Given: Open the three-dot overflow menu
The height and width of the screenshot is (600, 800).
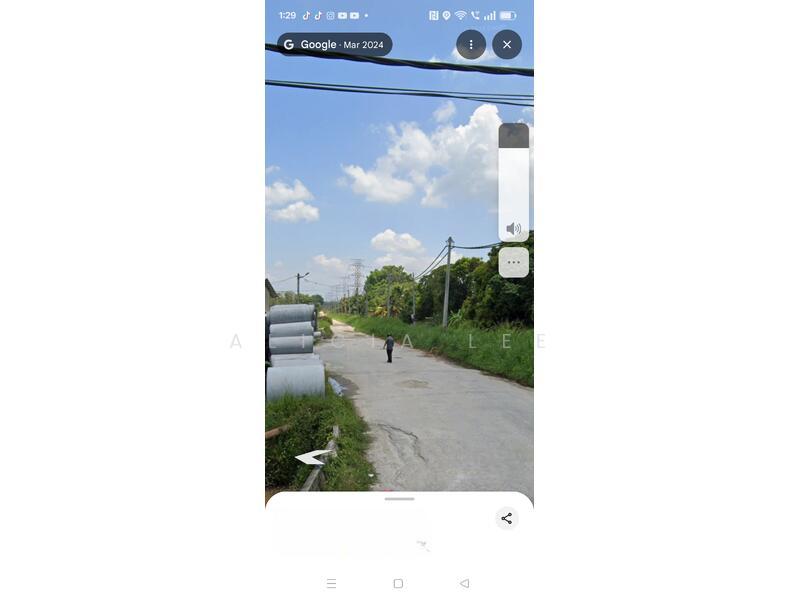Looking at the screenshot, I should [471, 45].
